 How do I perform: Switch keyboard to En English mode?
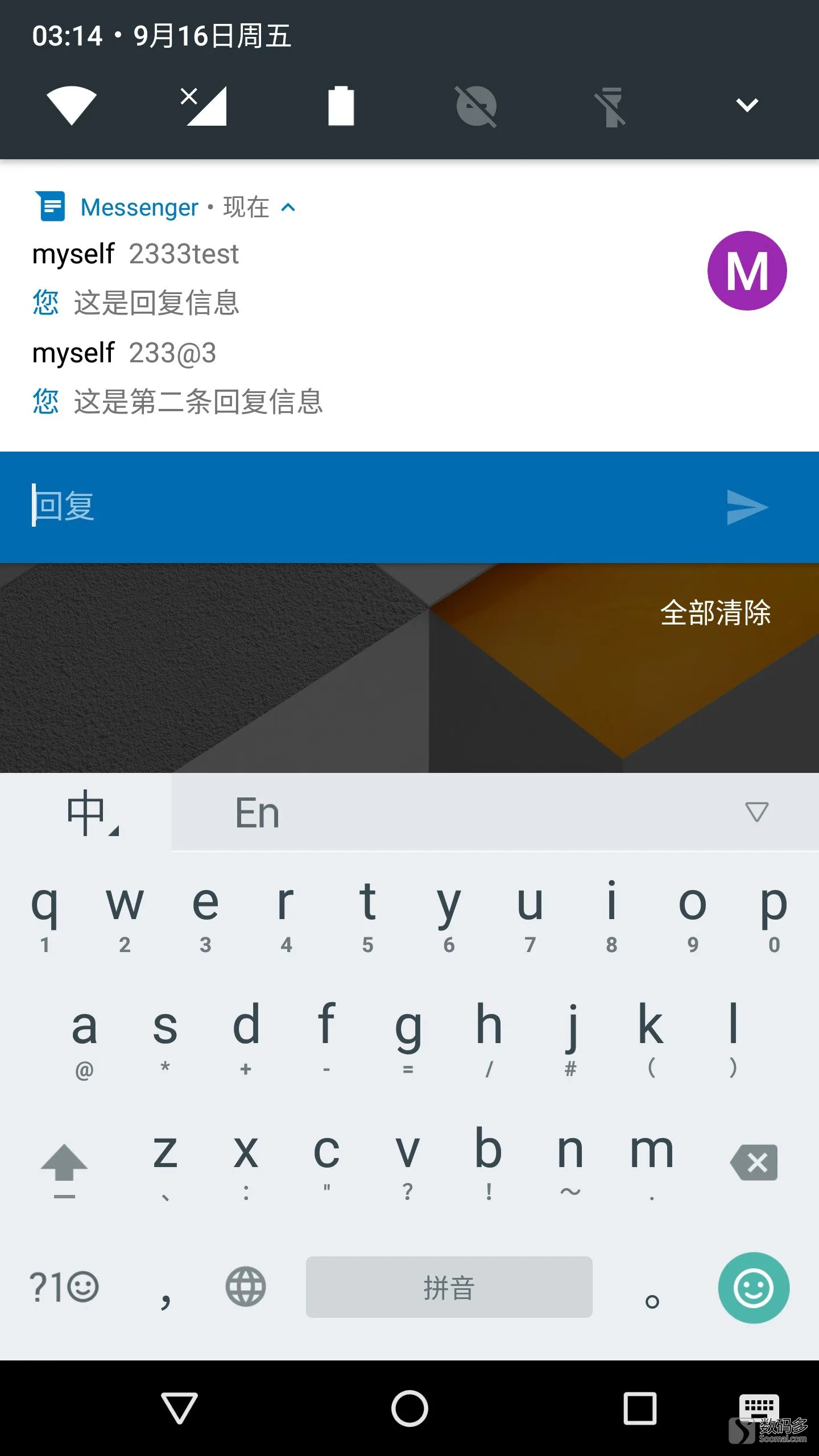257,812
